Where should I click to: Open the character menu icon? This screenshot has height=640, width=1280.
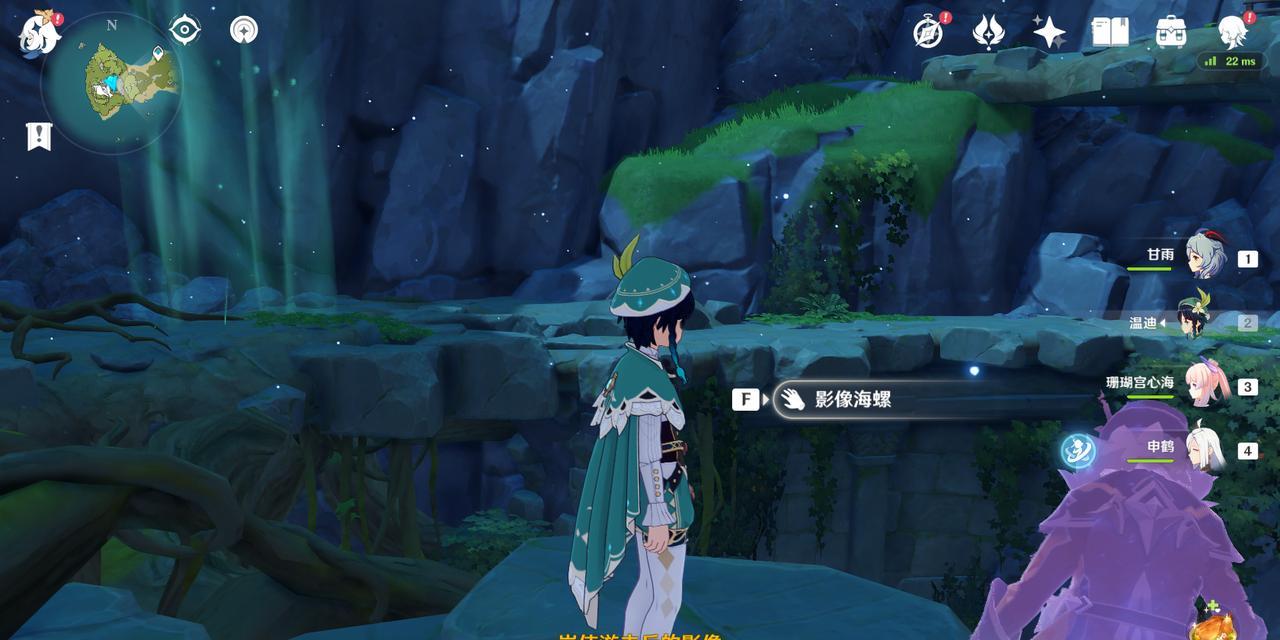click(x=1233, y=32)
